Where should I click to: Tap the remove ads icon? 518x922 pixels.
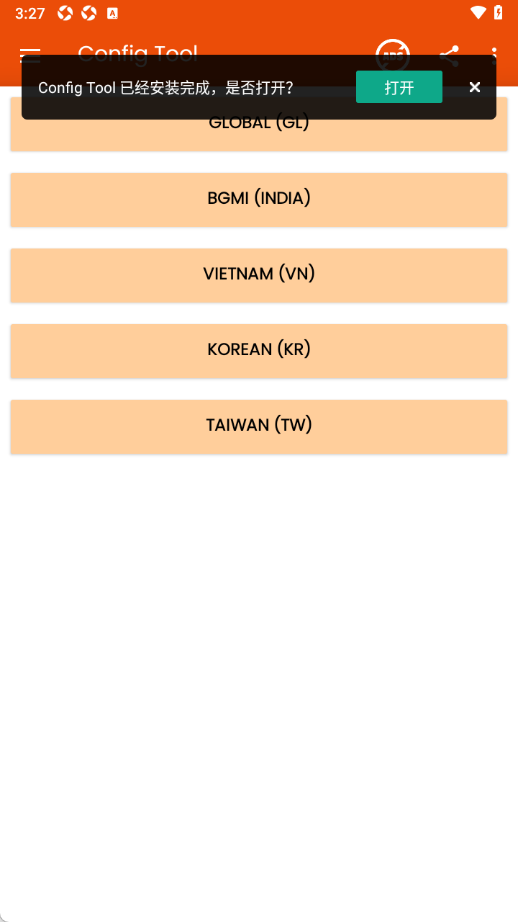(x=393, y=55)
